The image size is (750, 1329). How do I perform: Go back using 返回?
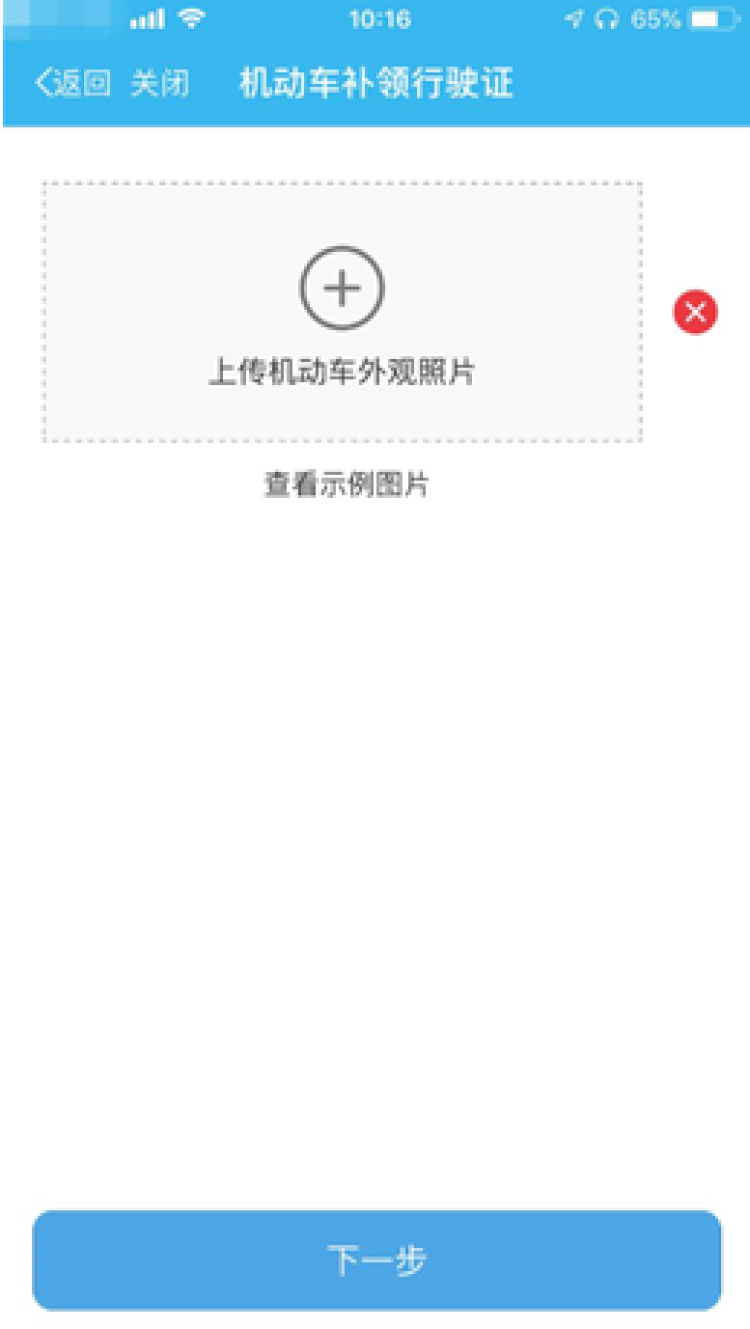[x=73, y=84]
